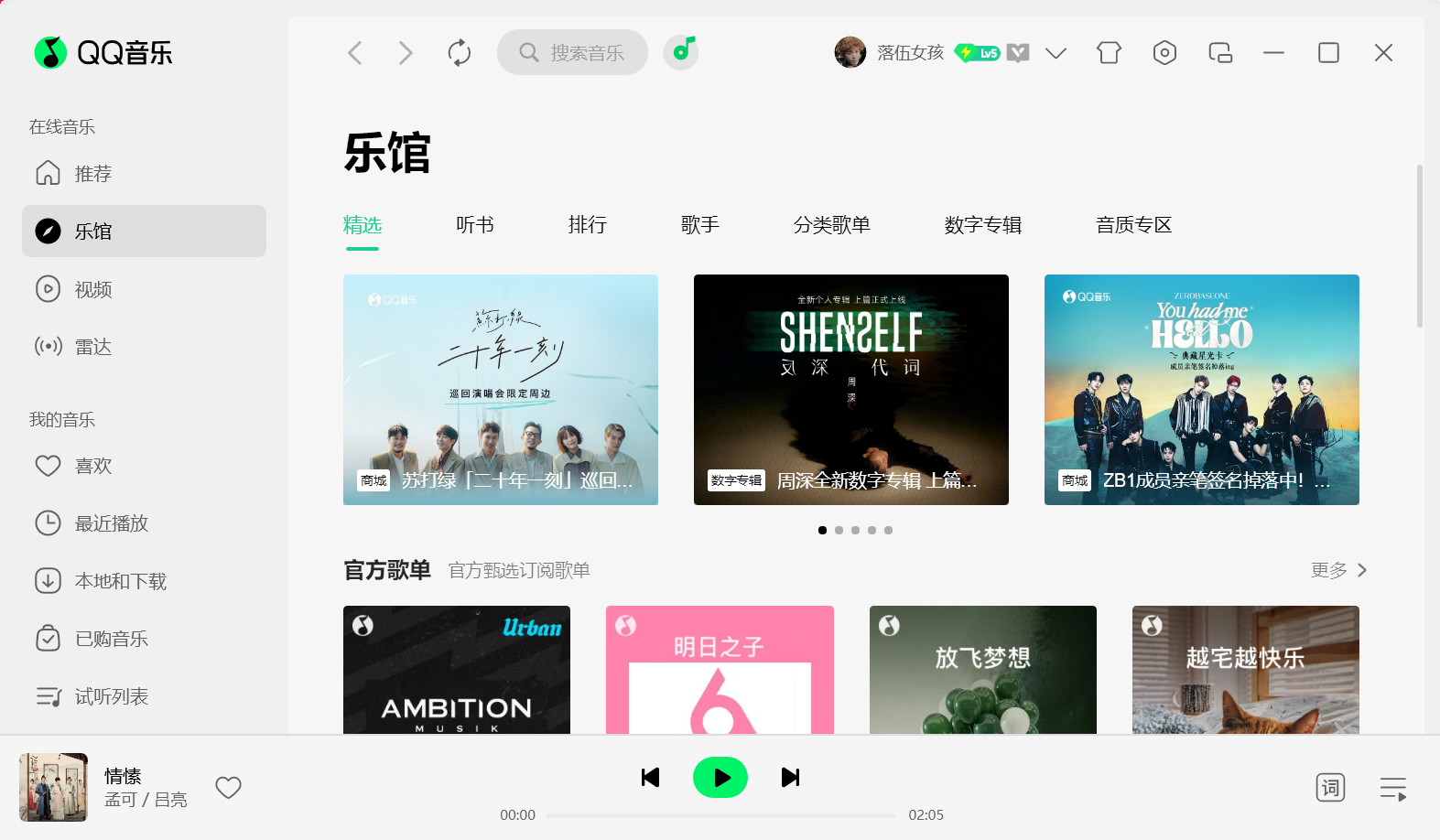This screenshot has height=840, width=1440.
Task: Open the lyrics 词 button
Action: pyautogui.click(x=1330, y=788)
